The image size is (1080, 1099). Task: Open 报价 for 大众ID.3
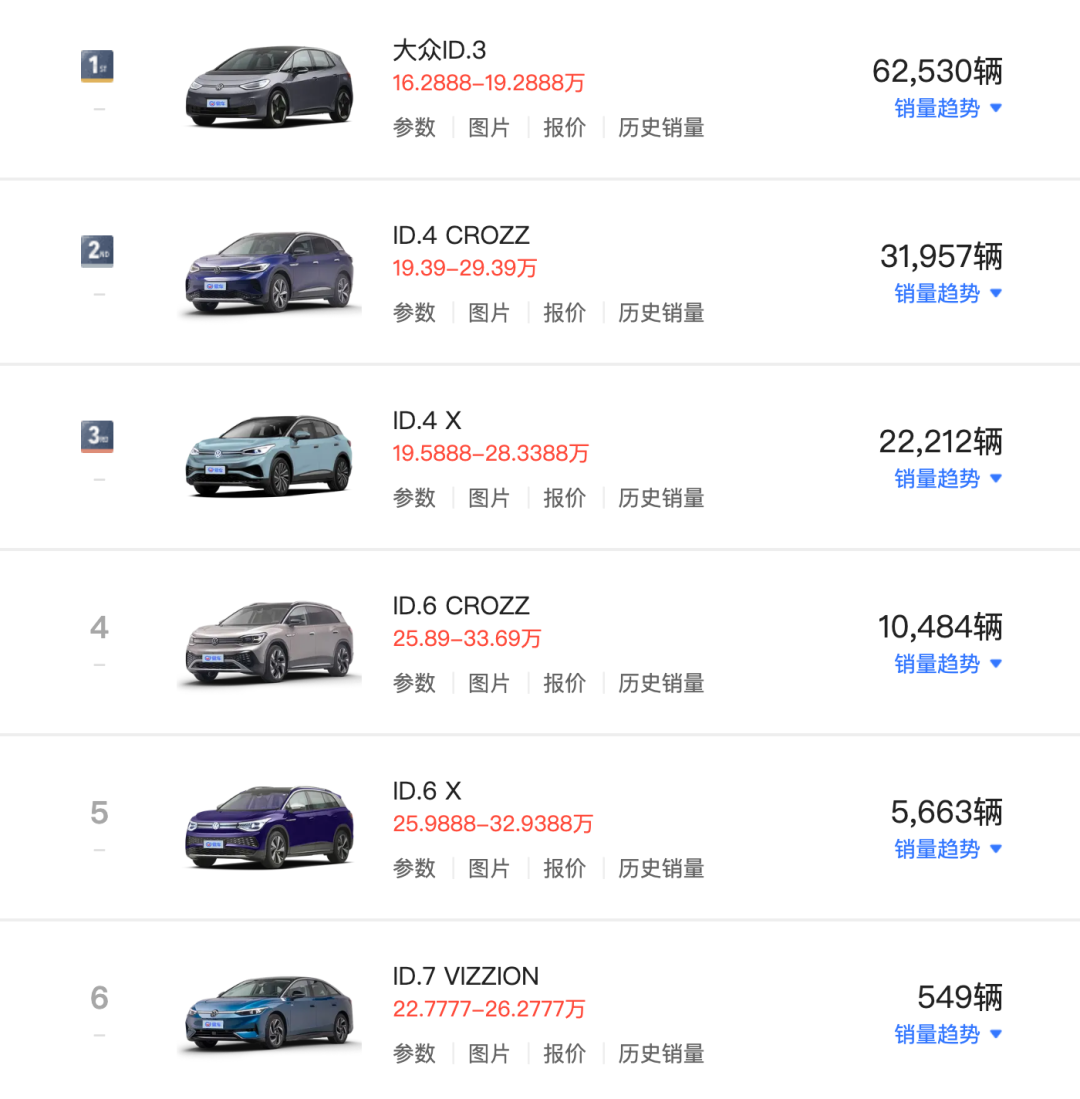564,128
